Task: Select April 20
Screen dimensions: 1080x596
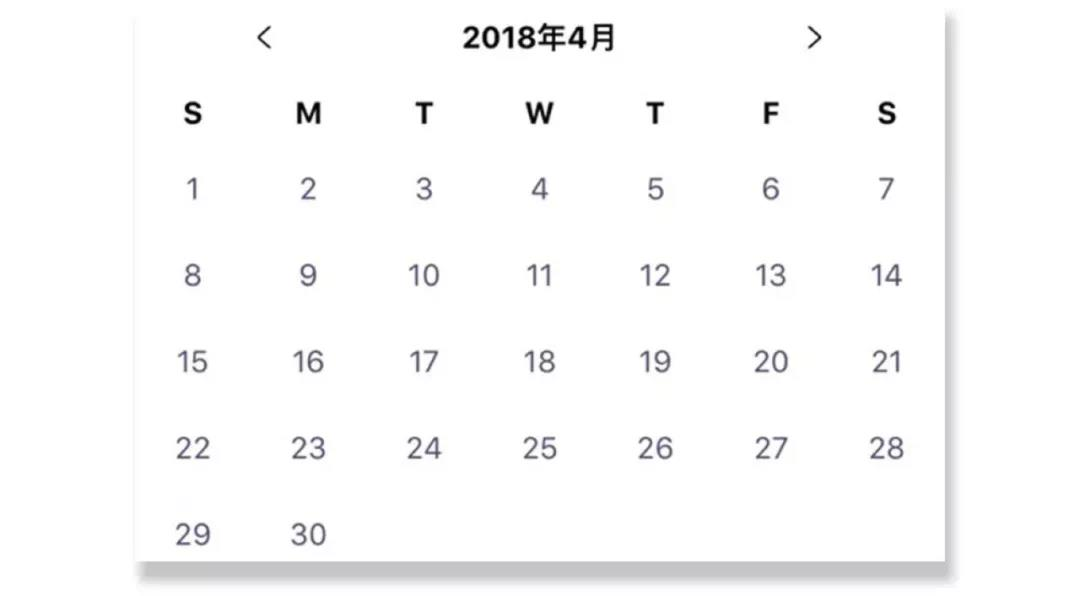Action: [770, 362]
